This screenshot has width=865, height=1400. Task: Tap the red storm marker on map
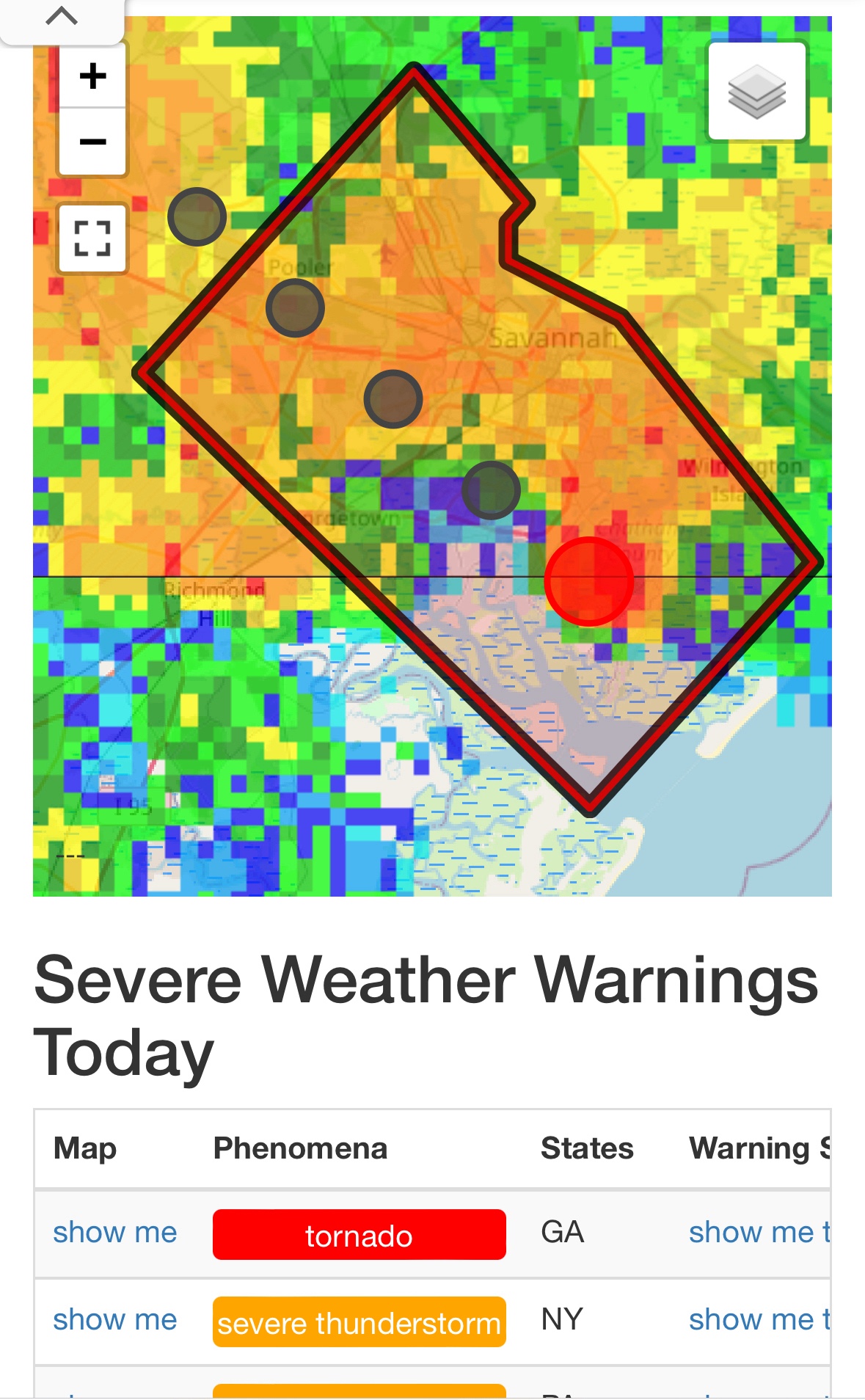[x=588, y=581]
